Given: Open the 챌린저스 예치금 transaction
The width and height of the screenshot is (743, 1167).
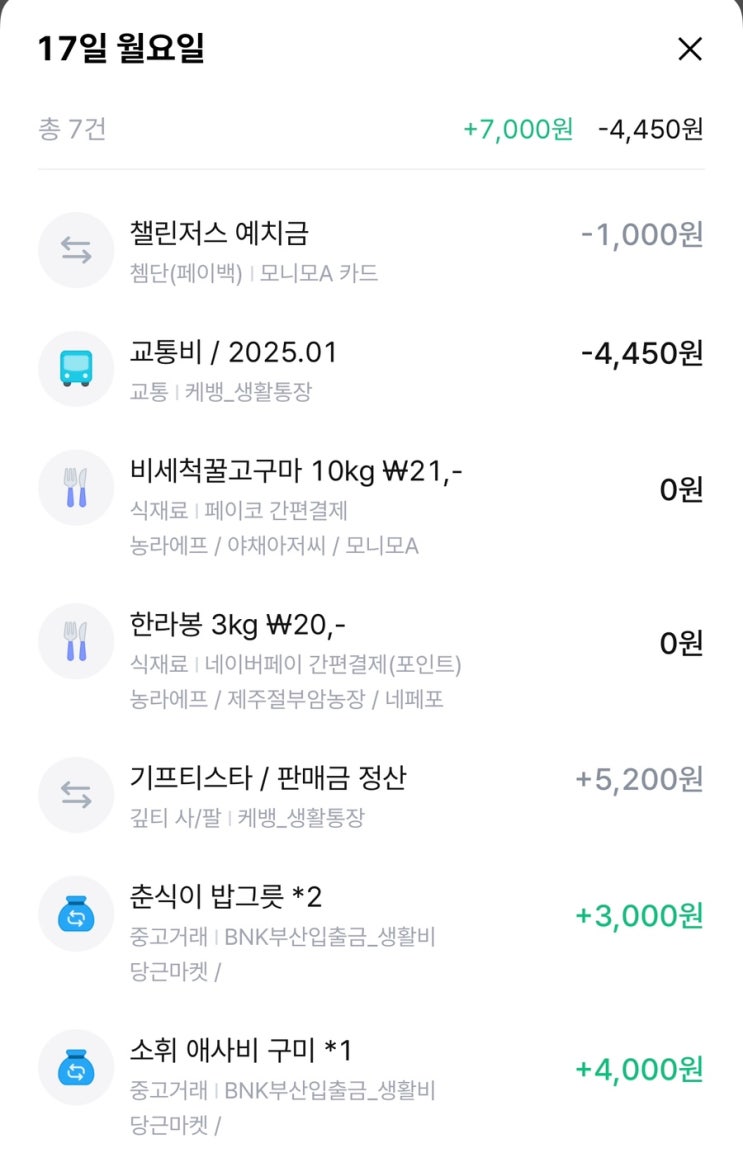Looking at the screenshot, I should tap(370, 251).
